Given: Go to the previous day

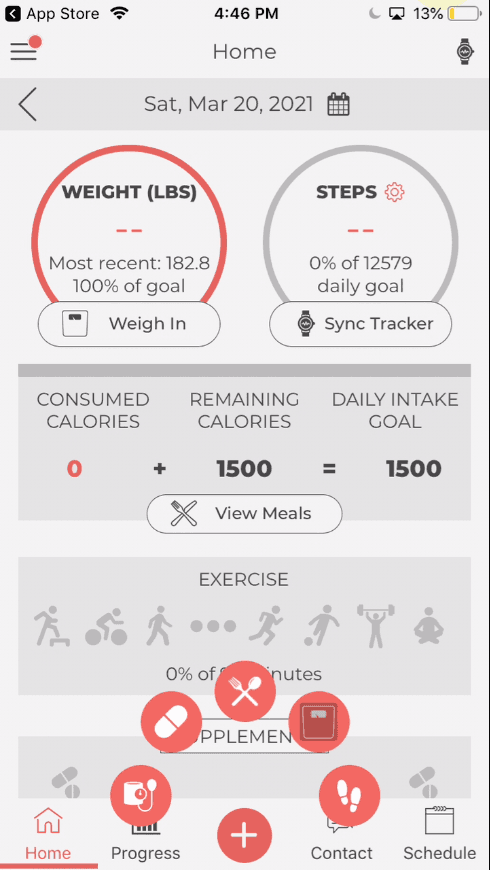Looking at the screenshot, I should click(28, 104).
